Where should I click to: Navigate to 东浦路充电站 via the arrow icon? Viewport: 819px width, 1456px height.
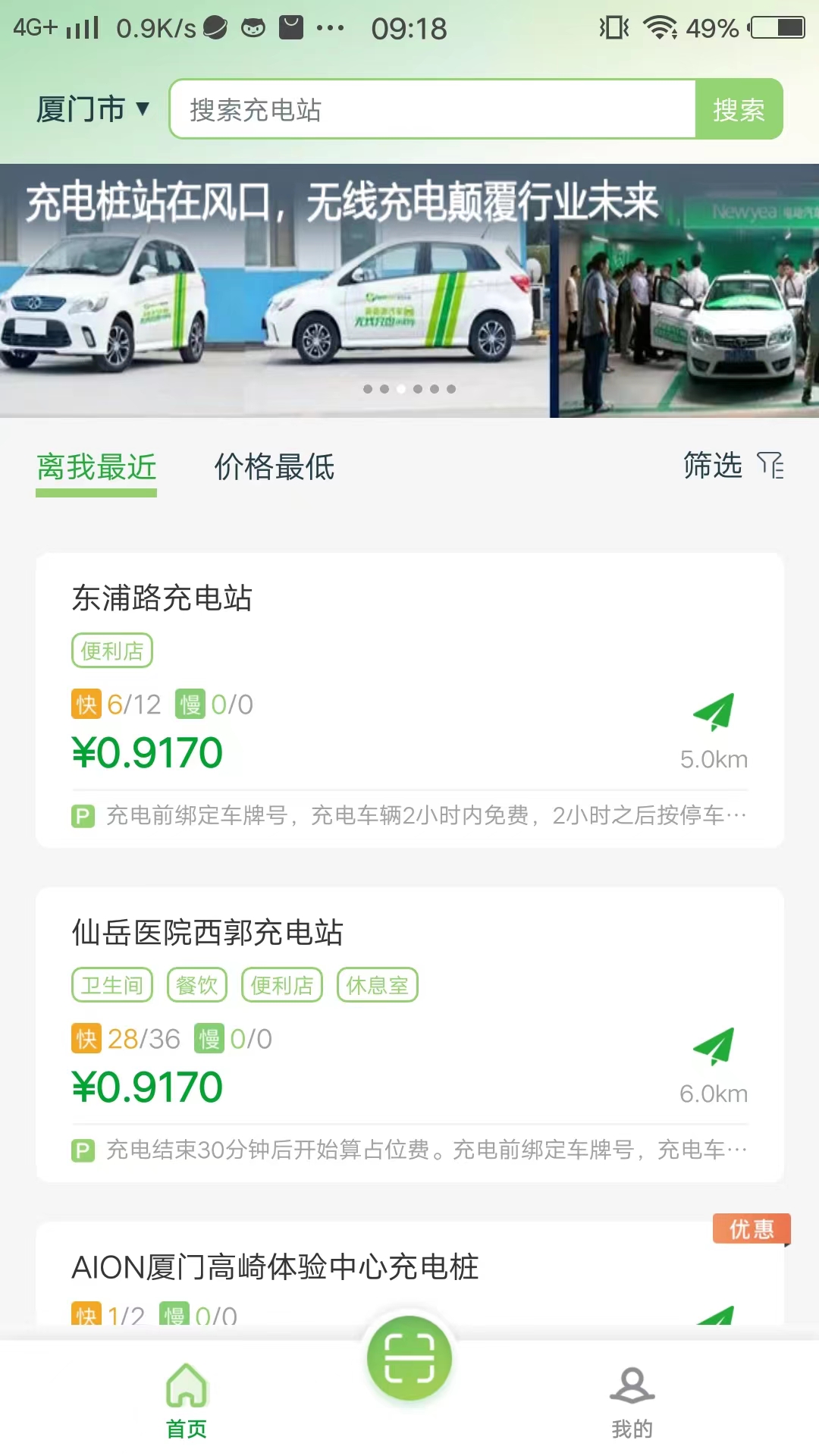(713, 711)
